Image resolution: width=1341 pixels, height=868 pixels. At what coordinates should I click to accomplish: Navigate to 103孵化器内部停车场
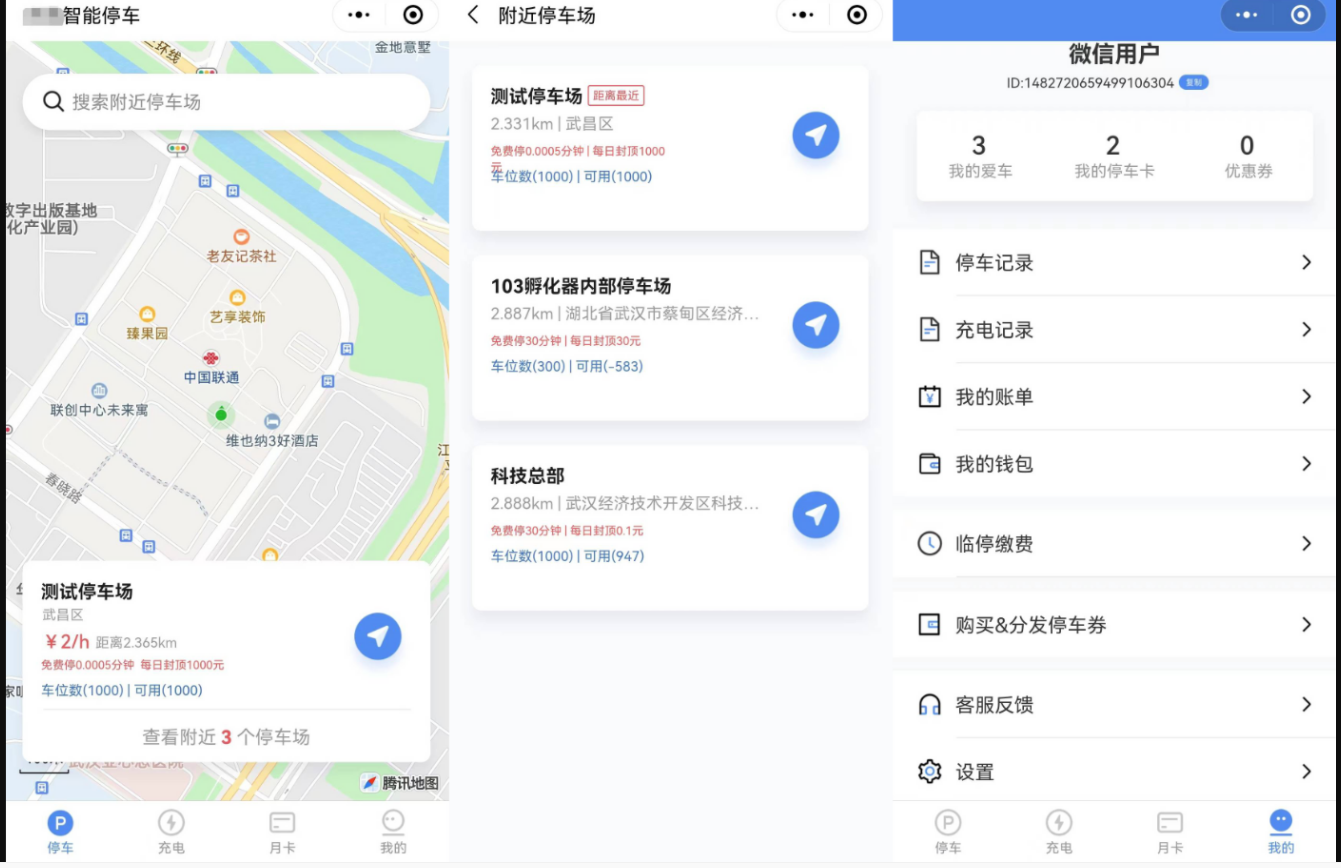(815, 325)
